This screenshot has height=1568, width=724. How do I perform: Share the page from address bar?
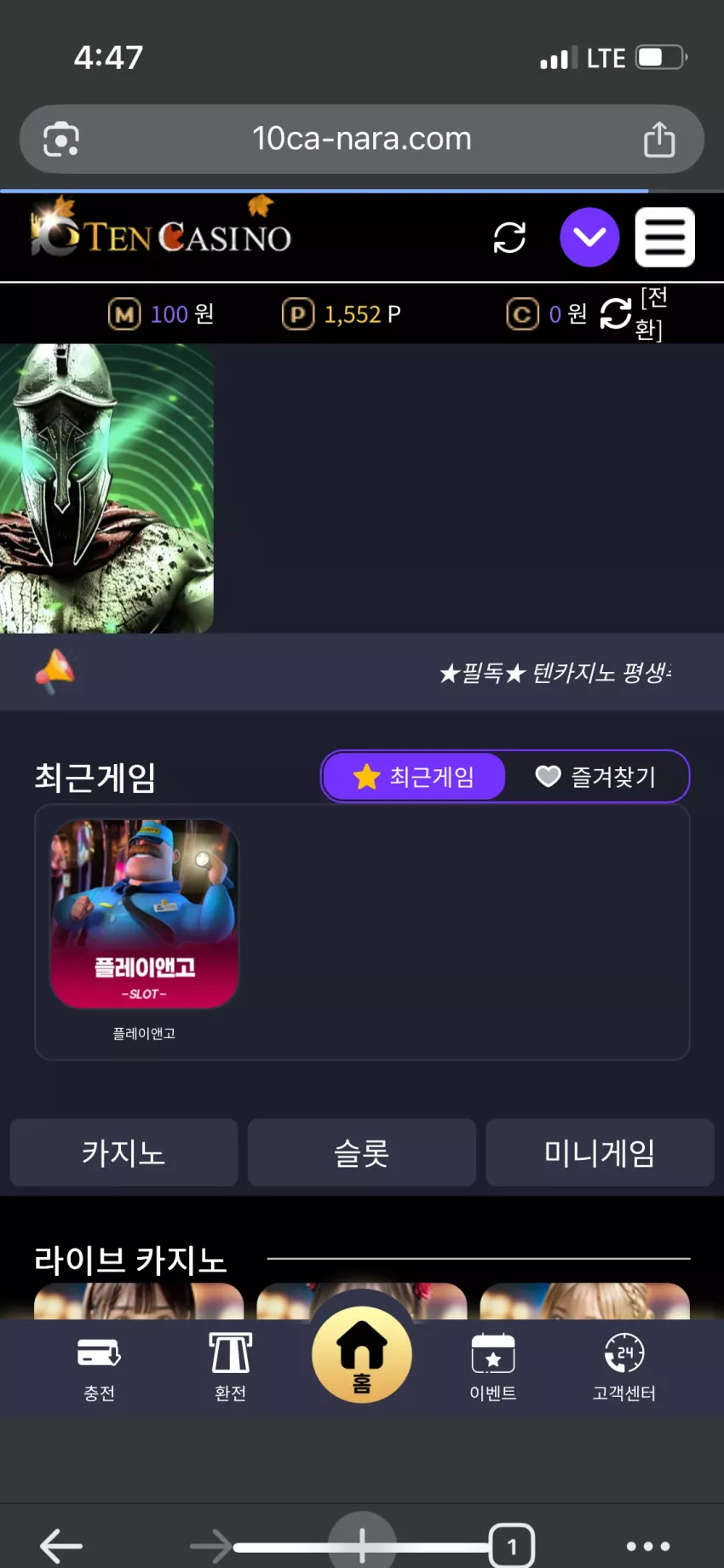(x=659, y=139)
